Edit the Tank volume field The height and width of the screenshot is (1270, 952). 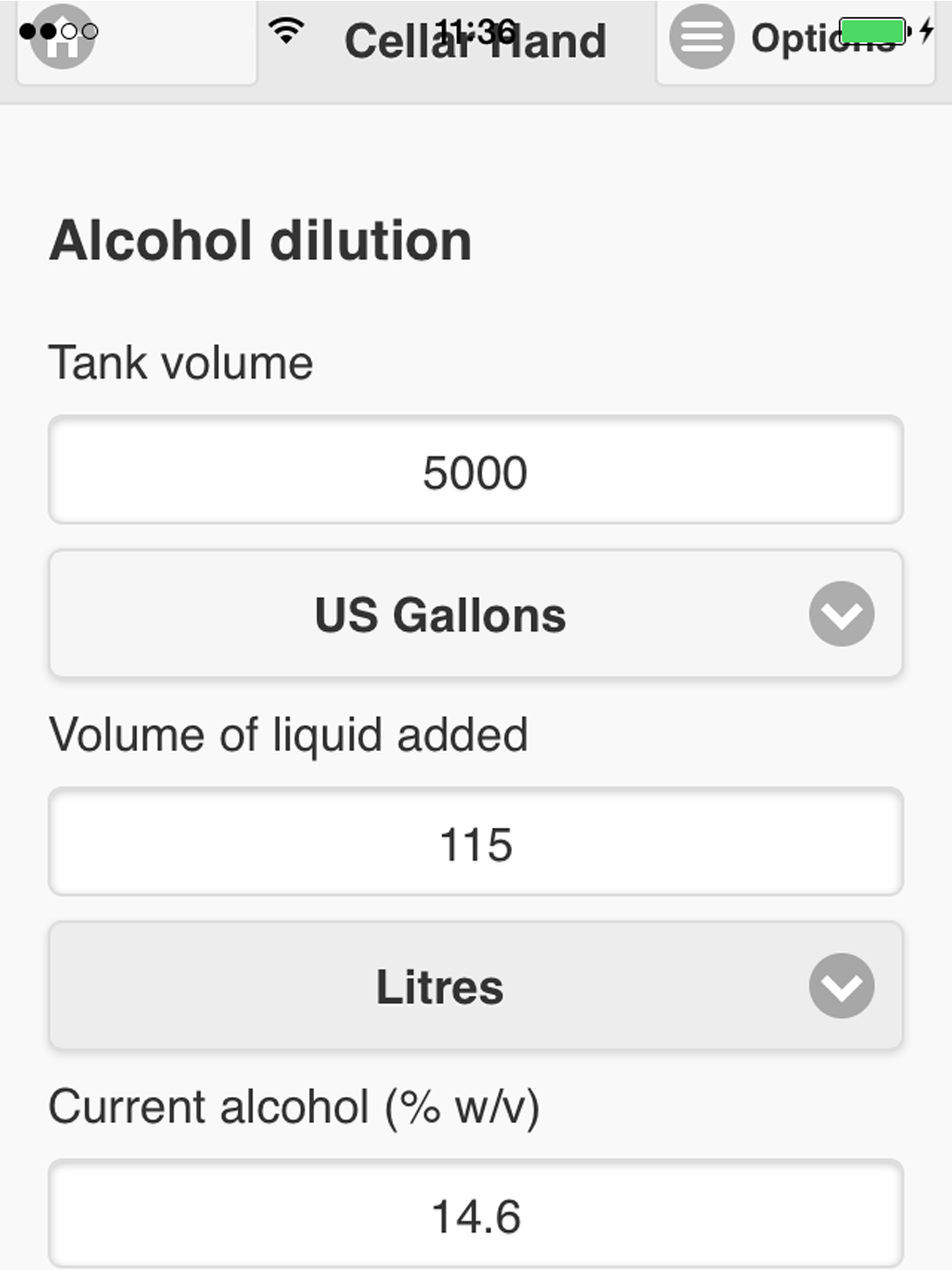tap(476, 470)
